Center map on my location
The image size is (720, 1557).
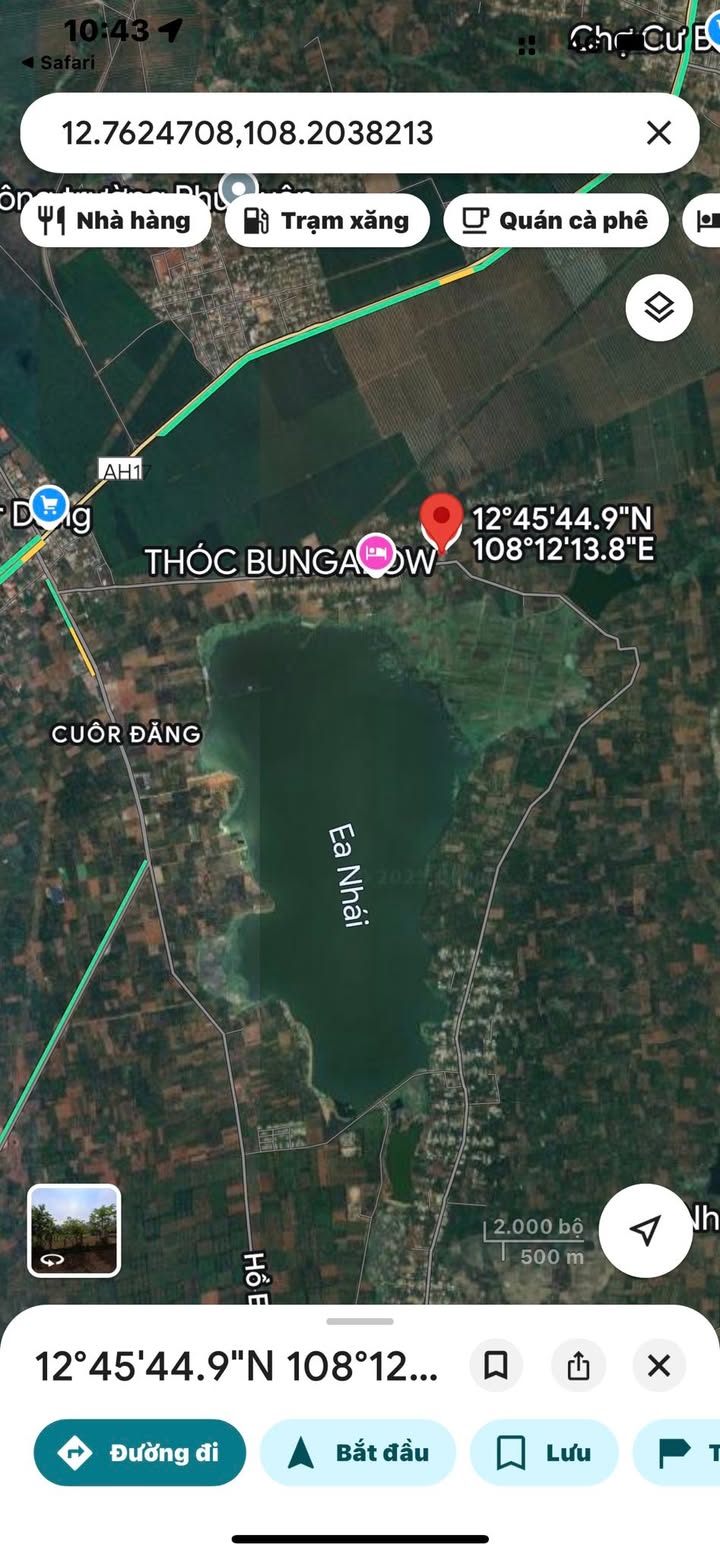(646, 1230)
